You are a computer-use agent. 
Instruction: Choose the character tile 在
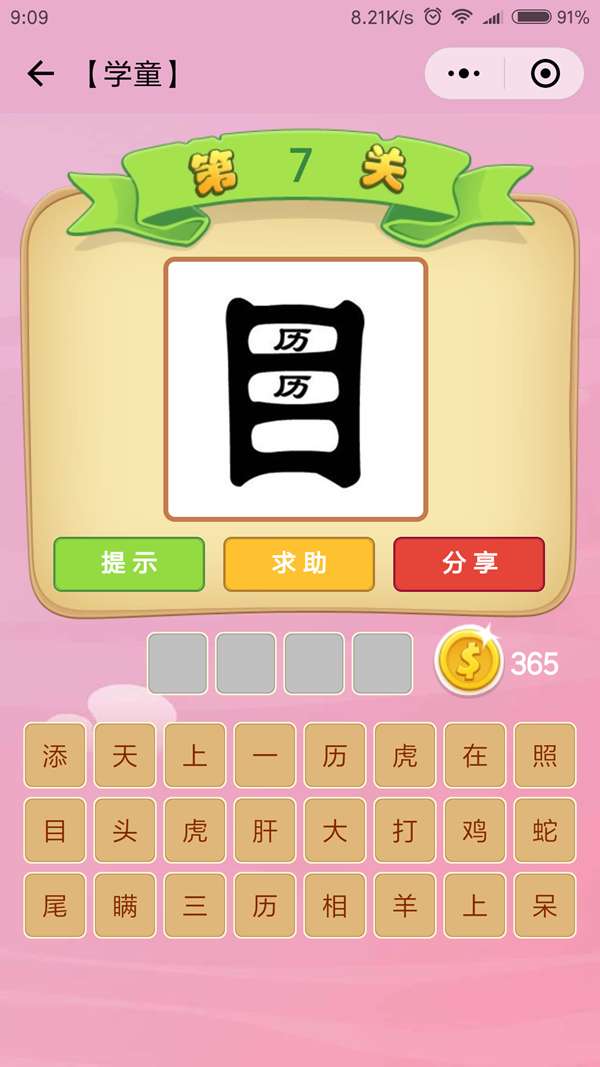coord(475,755)
